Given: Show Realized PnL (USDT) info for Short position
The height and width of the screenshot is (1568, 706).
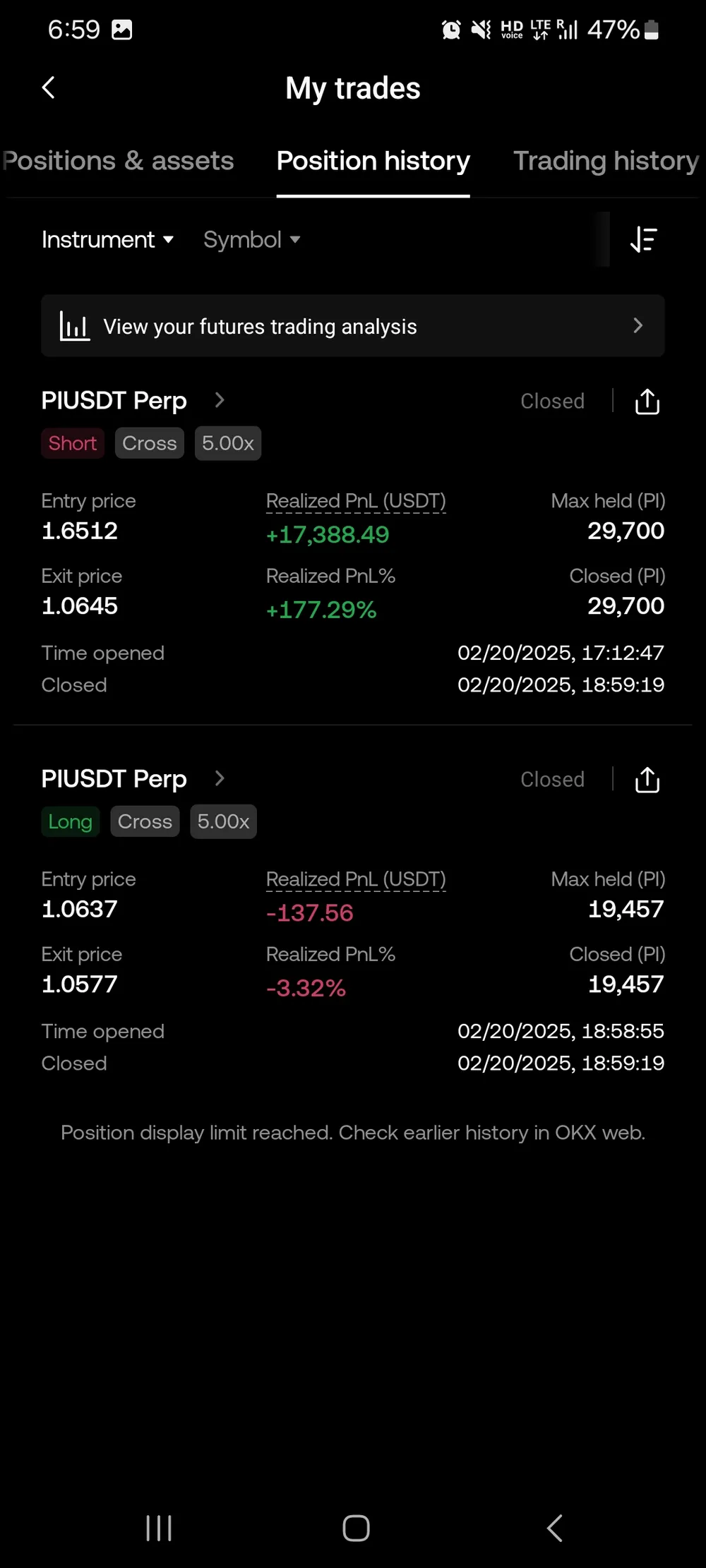Looking at the screenshot, I should pyautogui.click(x=356, y=501).
